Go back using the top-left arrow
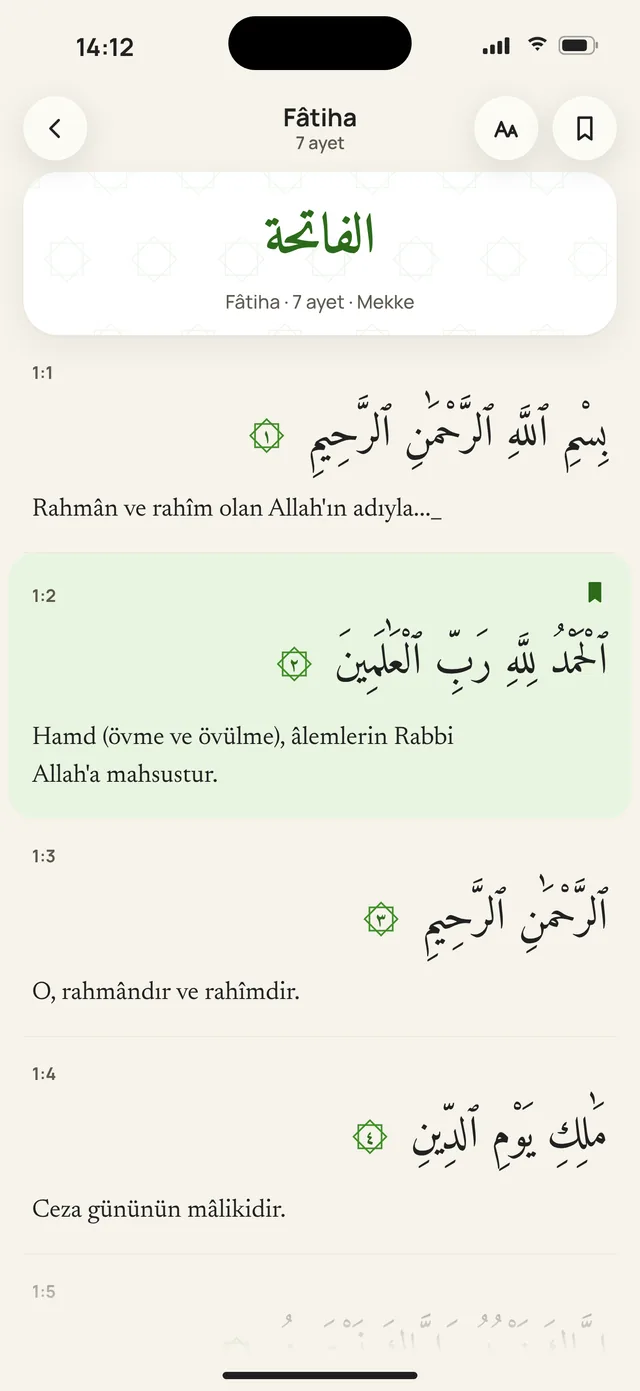Viewport: 640px width, 1391px height. point(55,128)
